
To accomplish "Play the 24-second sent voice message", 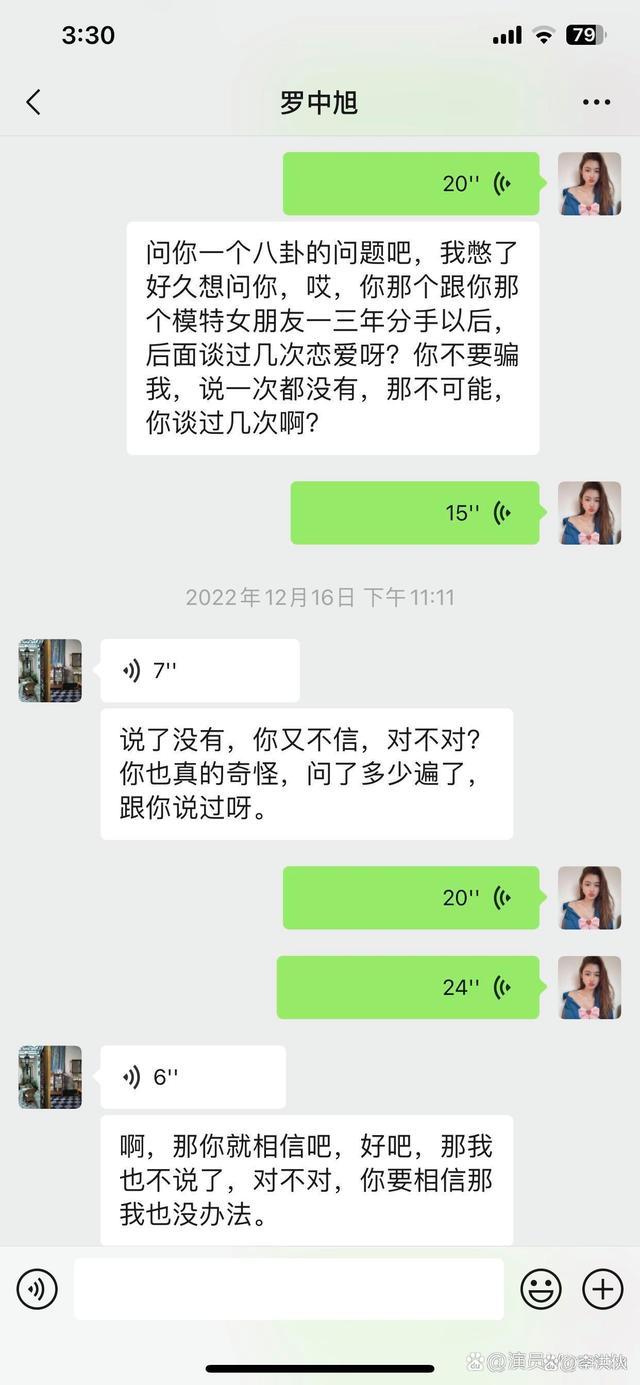I will point(407,987).
